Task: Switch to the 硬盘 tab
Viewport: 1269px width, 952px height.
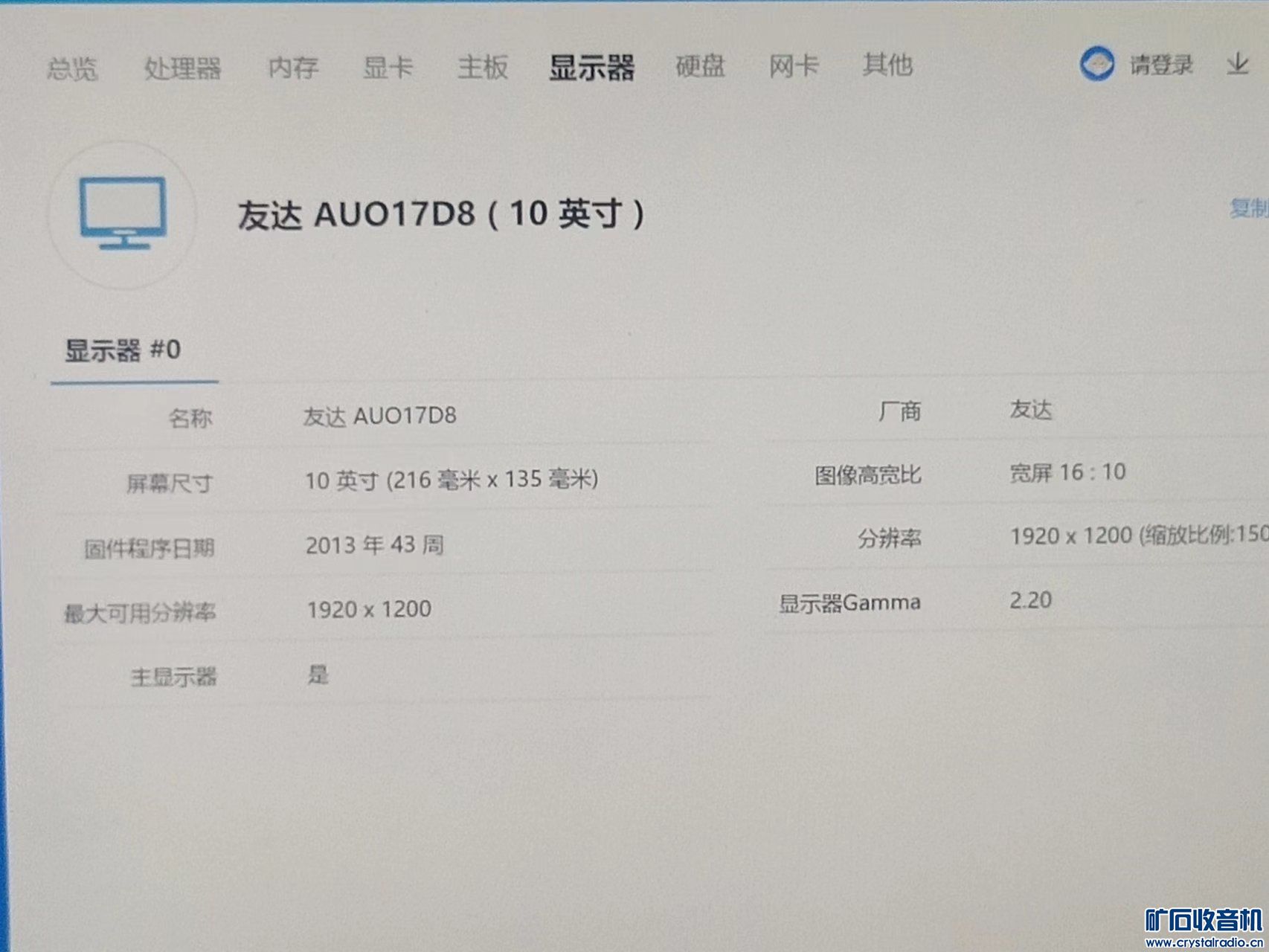Action: 700,66
